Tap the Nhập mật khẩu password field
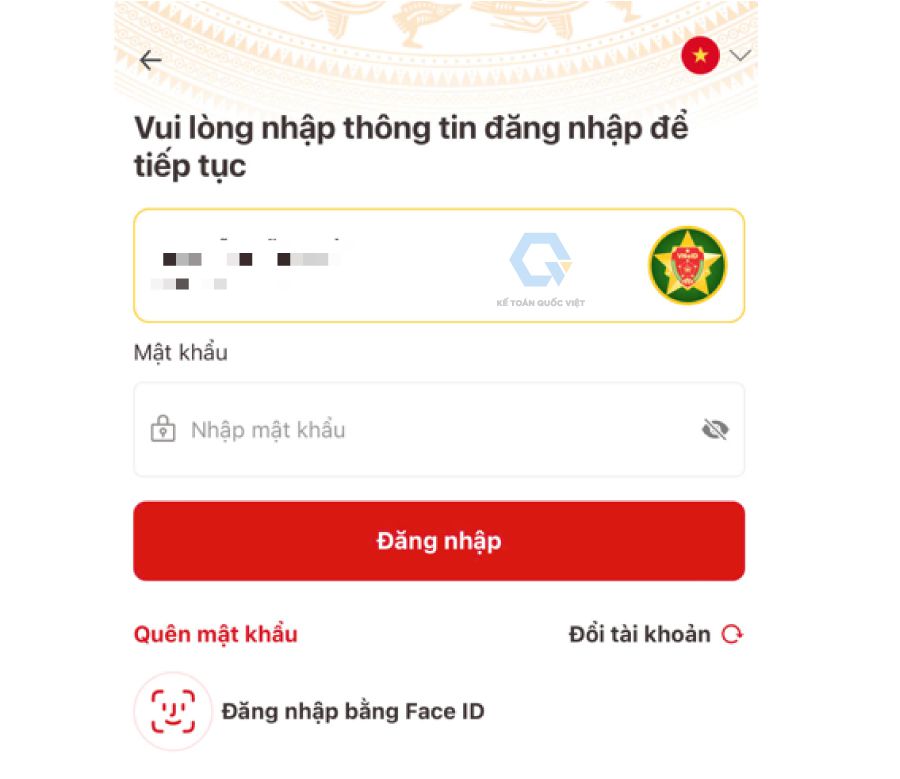The width and height of the screenshot is (900, 779). (420, 430)
